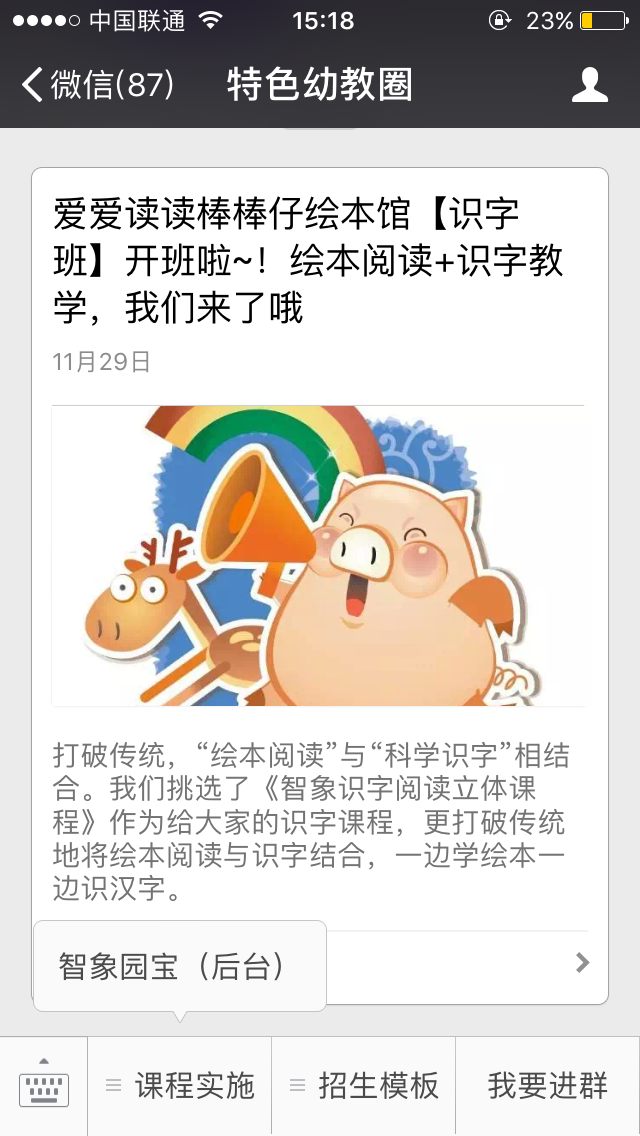Tap the 我要进群 button
Image resolution: width=640 pixels, height=1136 pixels.
547,1086
